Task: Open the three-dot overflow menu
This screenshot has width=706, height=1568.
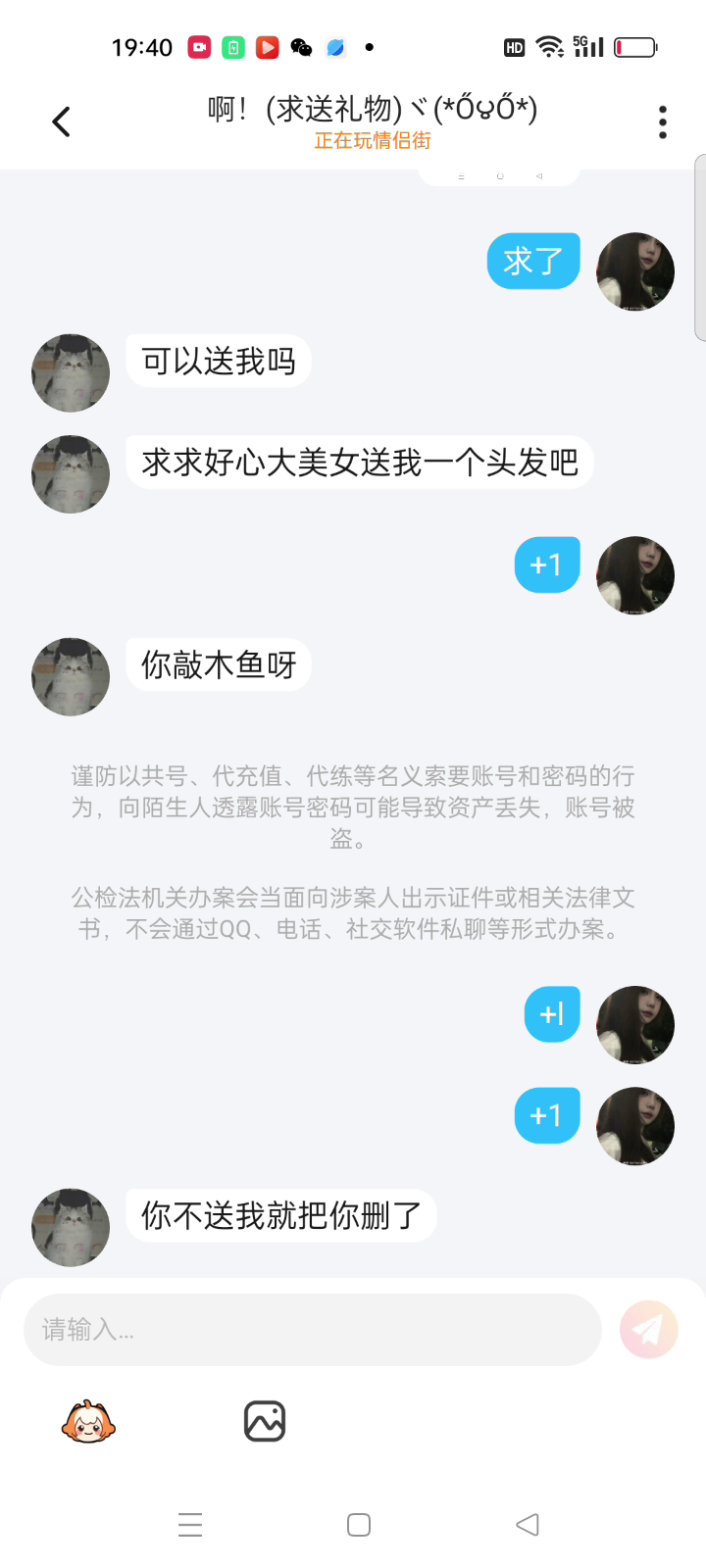Action: (663, 122)
